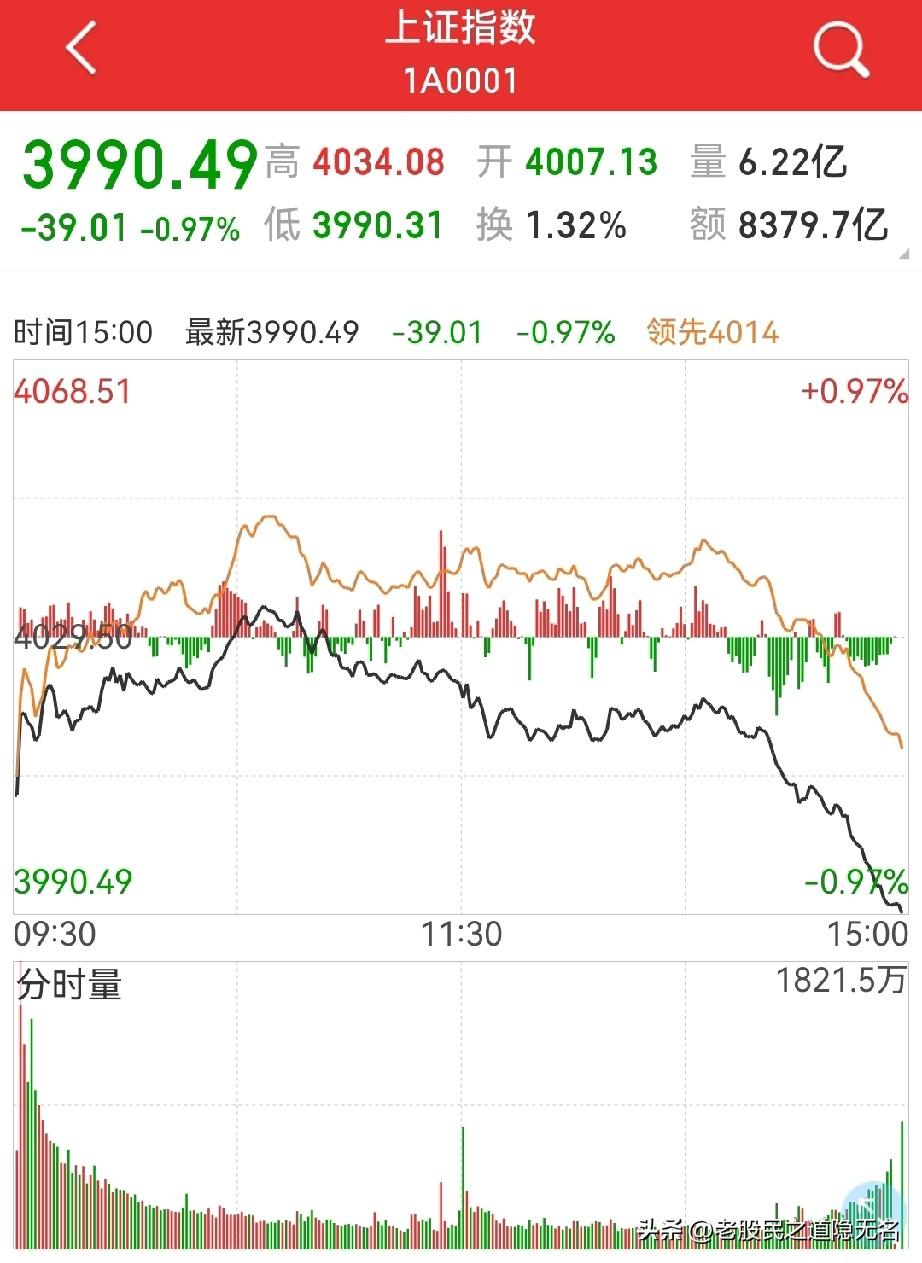Go back from the 上证指数 page
Viewport: 922px width, 1263px height.
(x=82, y=48)
